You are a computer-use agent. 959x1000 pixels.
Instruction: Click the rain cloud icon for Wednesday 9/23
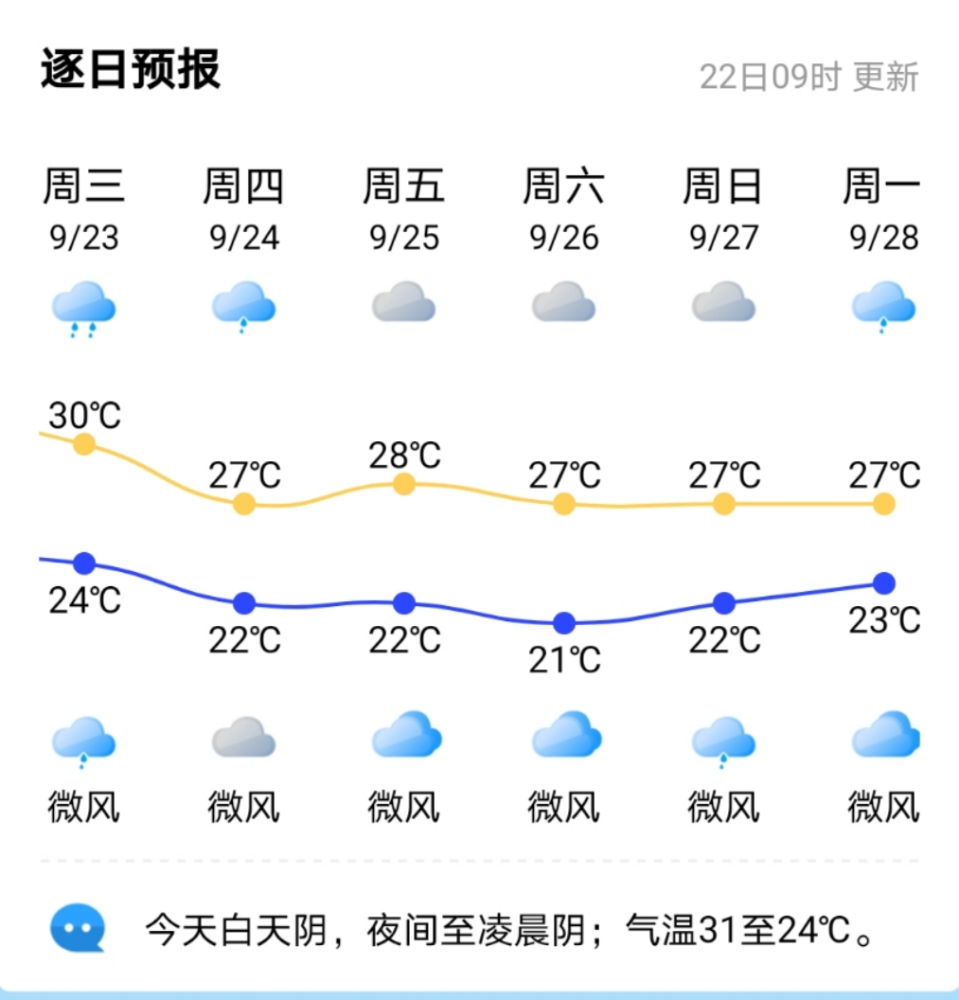pos(85,305)
